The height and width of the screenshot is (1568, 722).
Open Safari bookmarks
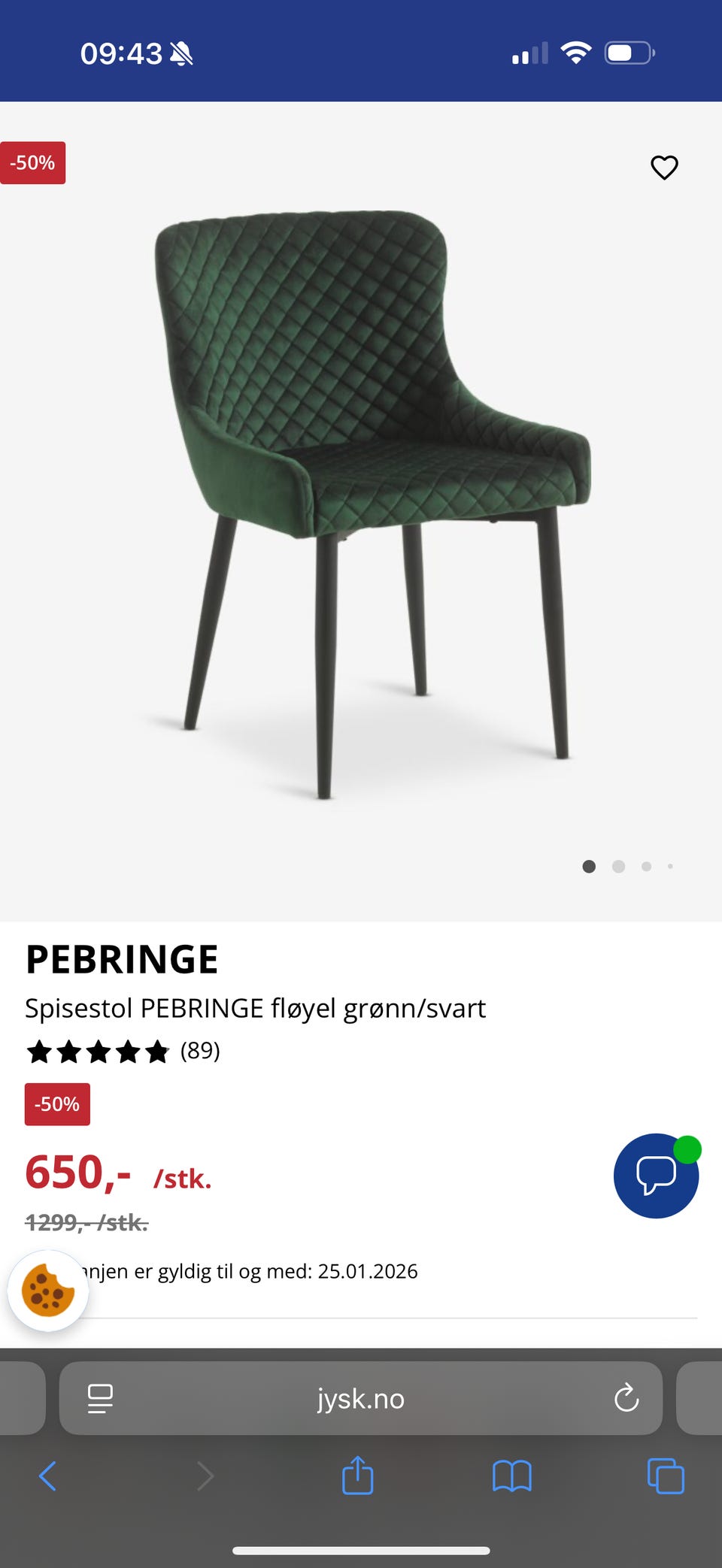[x=512, y=1476]
